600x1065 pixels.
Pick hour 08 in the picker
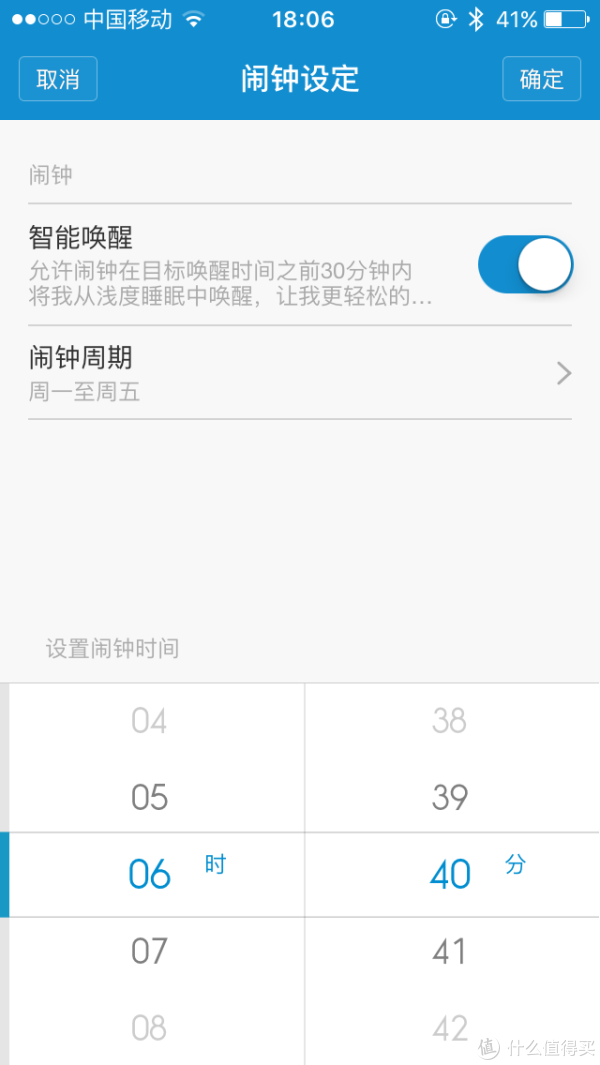click(149, 1028)
